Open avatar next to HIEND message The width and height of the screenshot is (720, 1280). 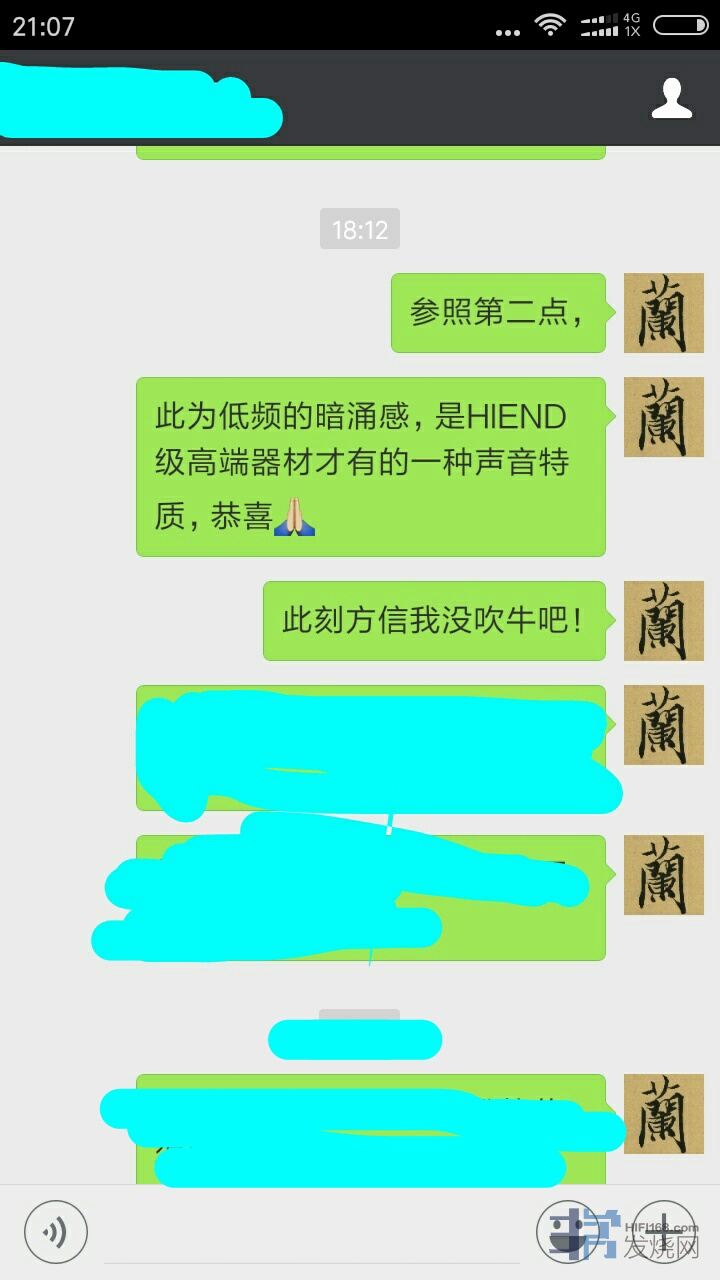(x=663, y=417)
